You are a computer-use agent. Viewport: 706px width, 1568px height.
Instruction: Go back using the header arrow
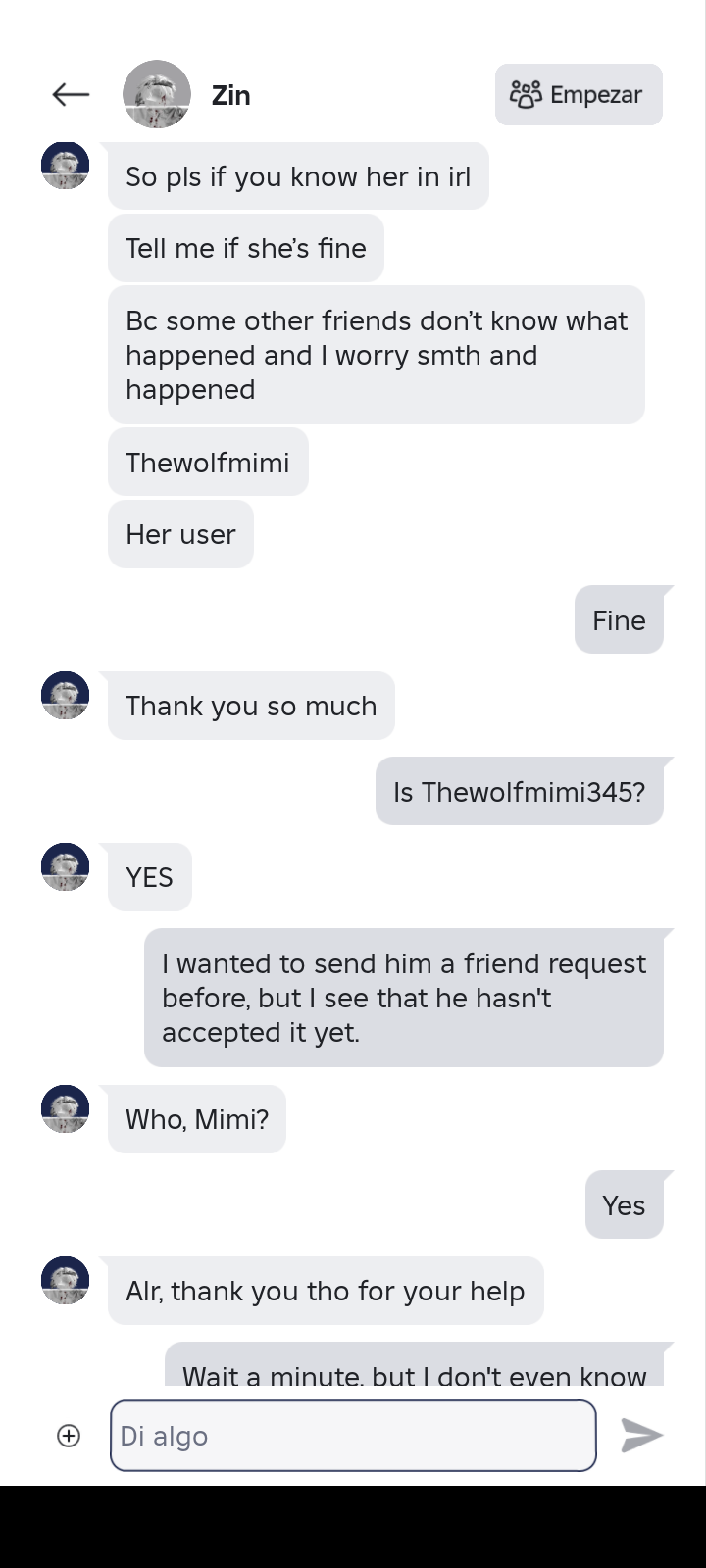point(71,94)
